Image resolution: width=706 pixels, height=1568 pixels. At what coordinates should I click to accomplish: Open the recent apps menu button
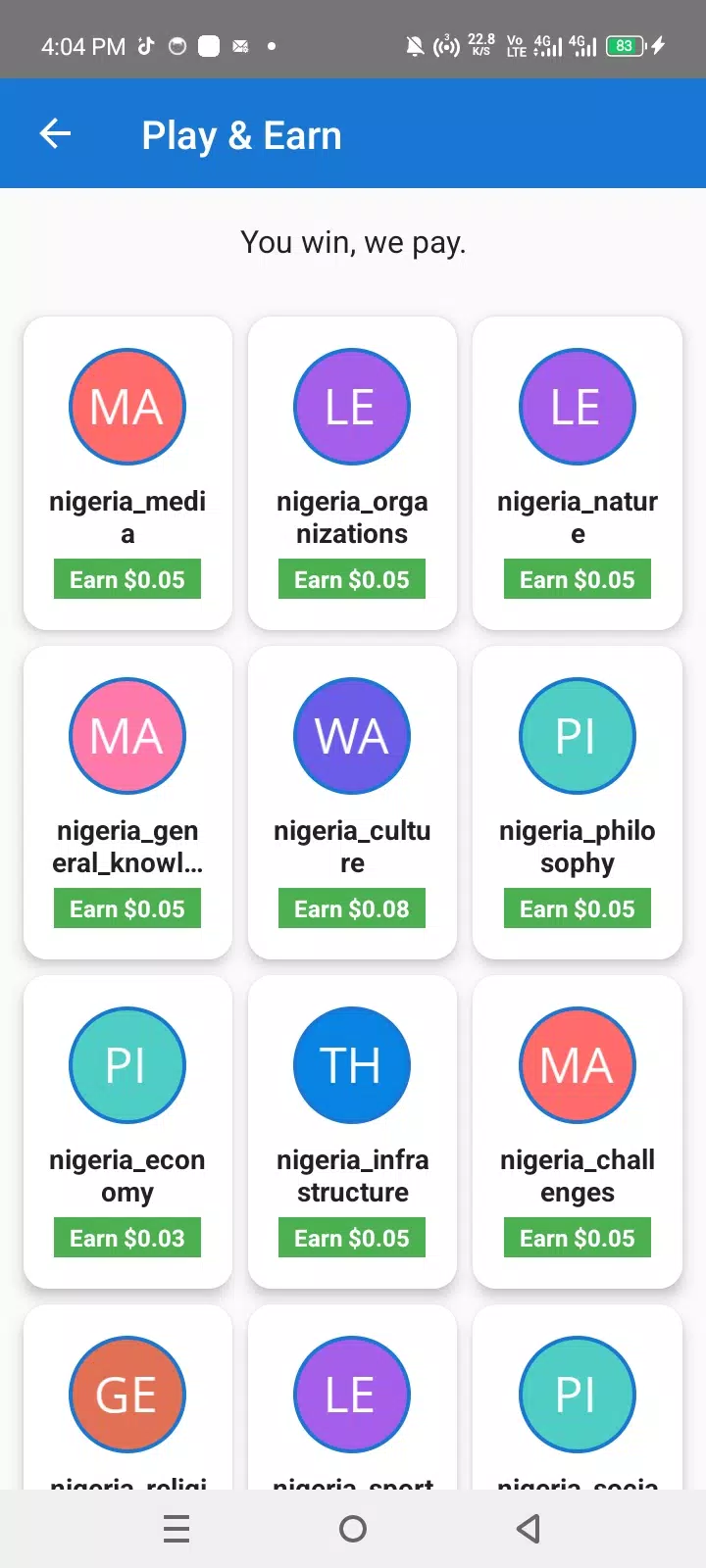[176, 1528]
